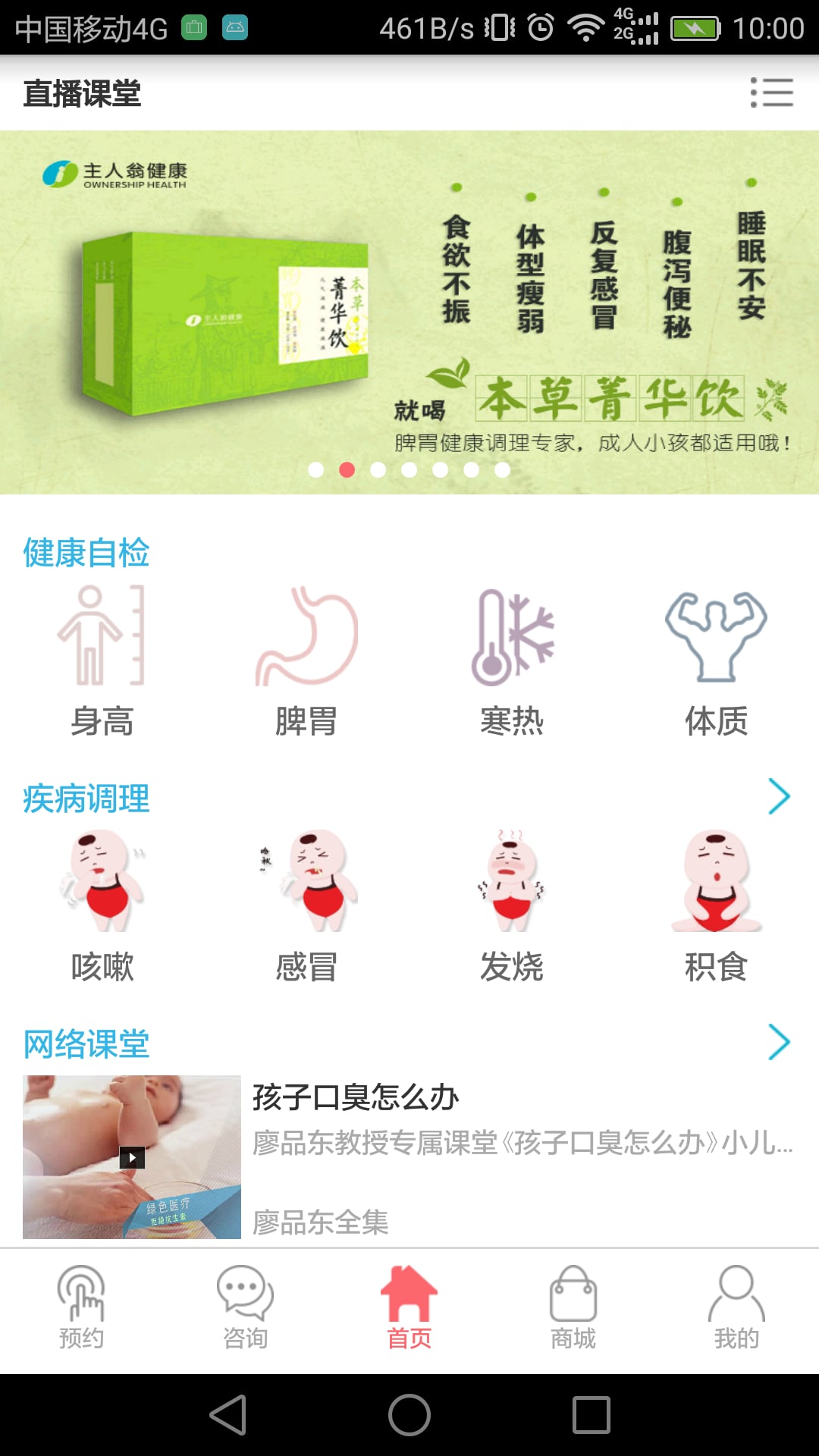Screen dimensions: 819x1456
Task: Open the 我的 tab
Action: 736,1307
